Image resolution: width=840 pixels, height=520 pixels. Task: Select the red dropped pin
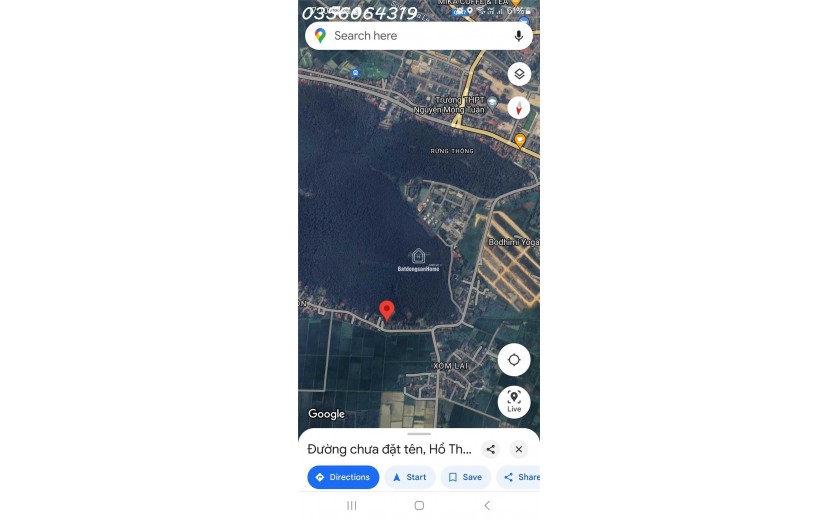(x=387, y=311)
